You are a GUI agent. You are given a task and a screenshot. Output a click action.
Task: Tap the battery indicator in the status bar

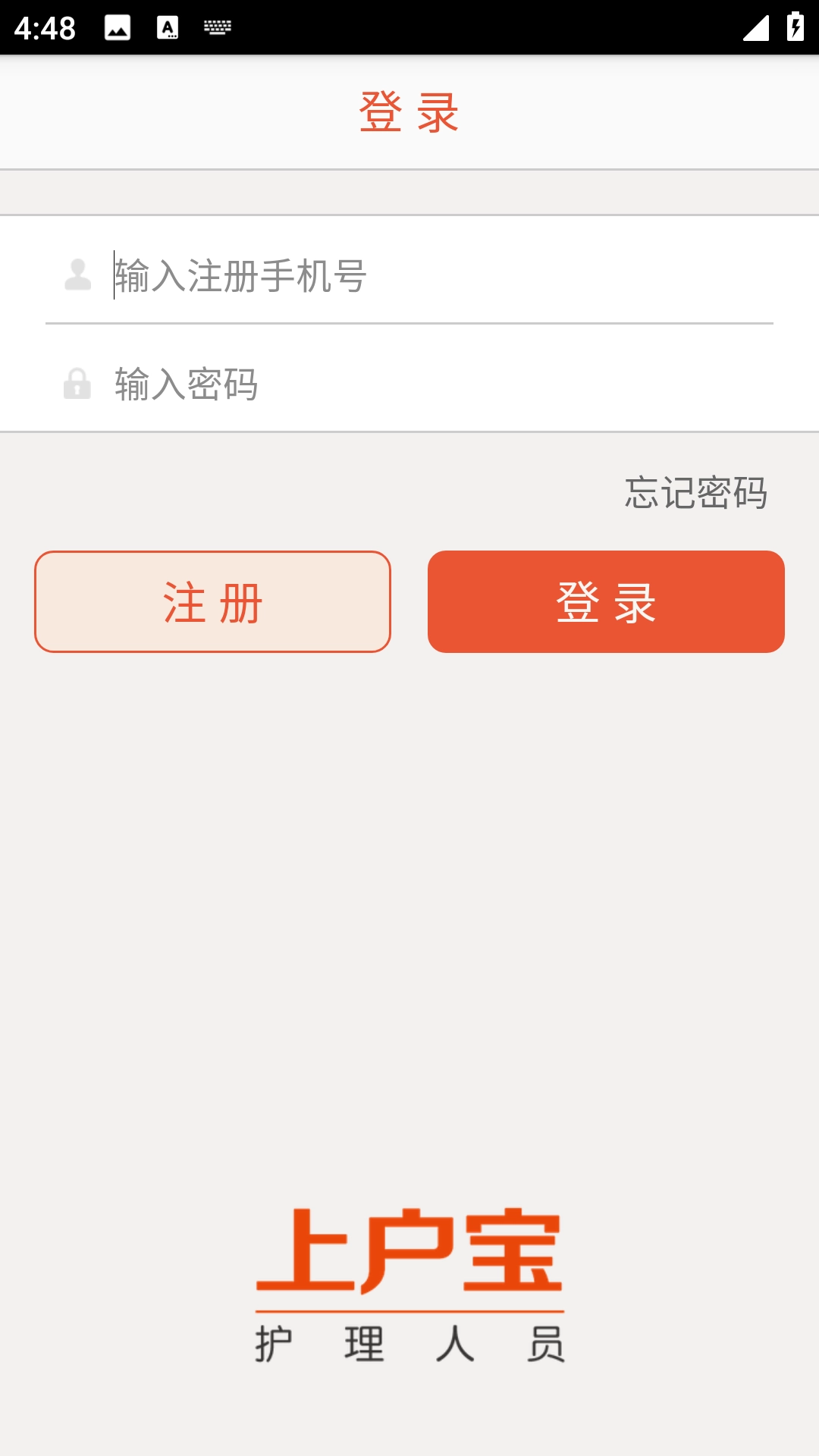coord(794,25)
